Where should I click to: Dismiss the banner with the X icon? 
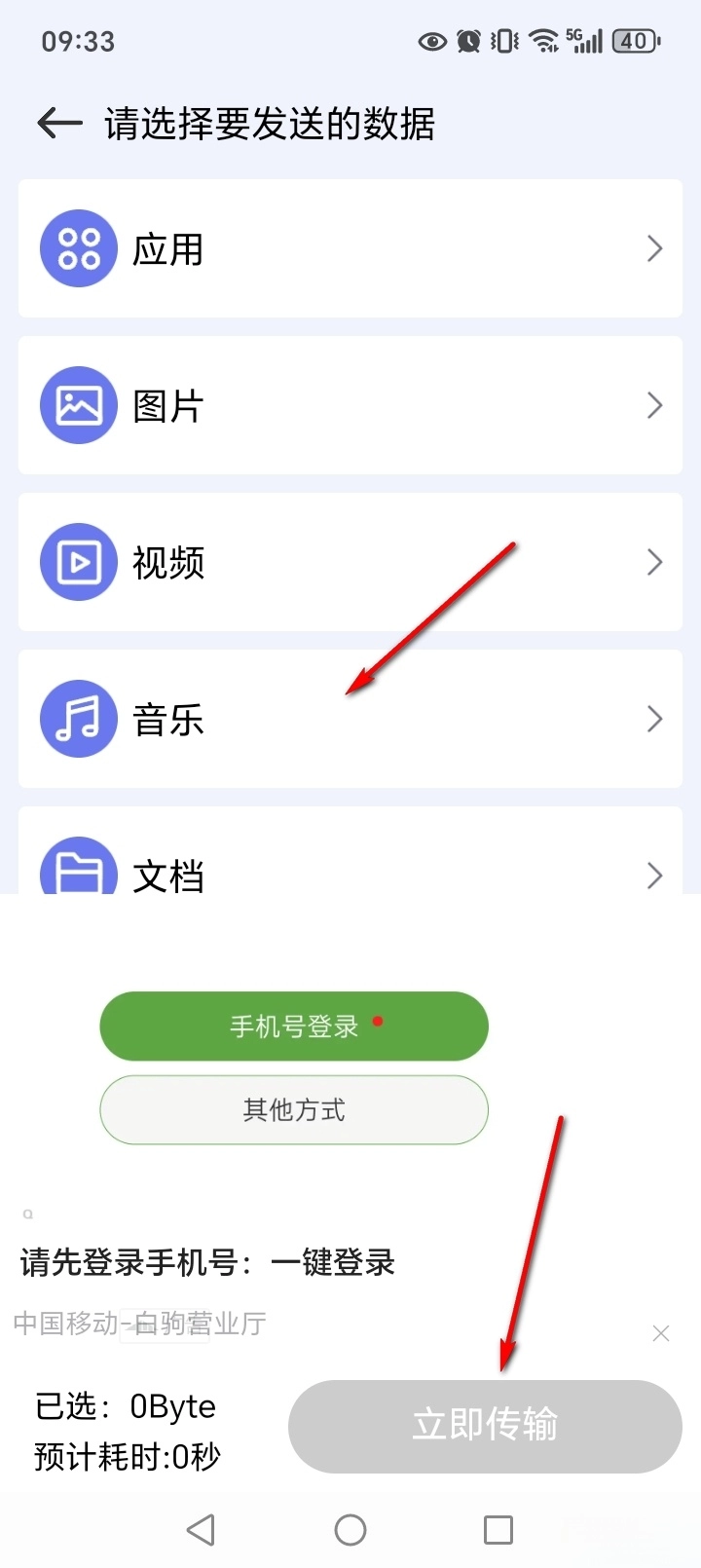(x=661, y=1333)
